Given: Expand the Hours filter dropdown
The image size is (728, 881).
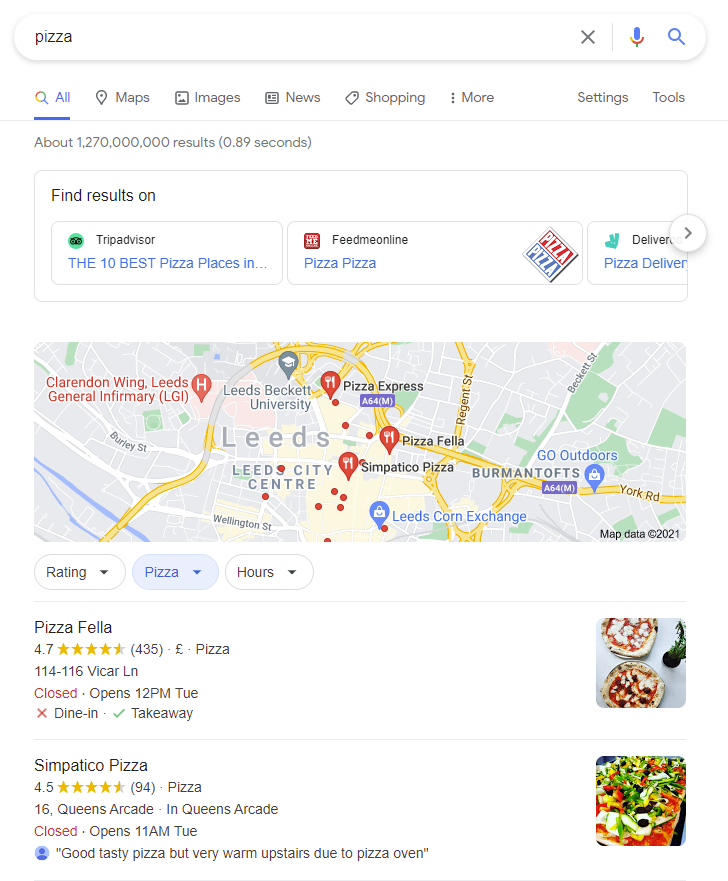Looking at the screenshot, I should [269, 572].
